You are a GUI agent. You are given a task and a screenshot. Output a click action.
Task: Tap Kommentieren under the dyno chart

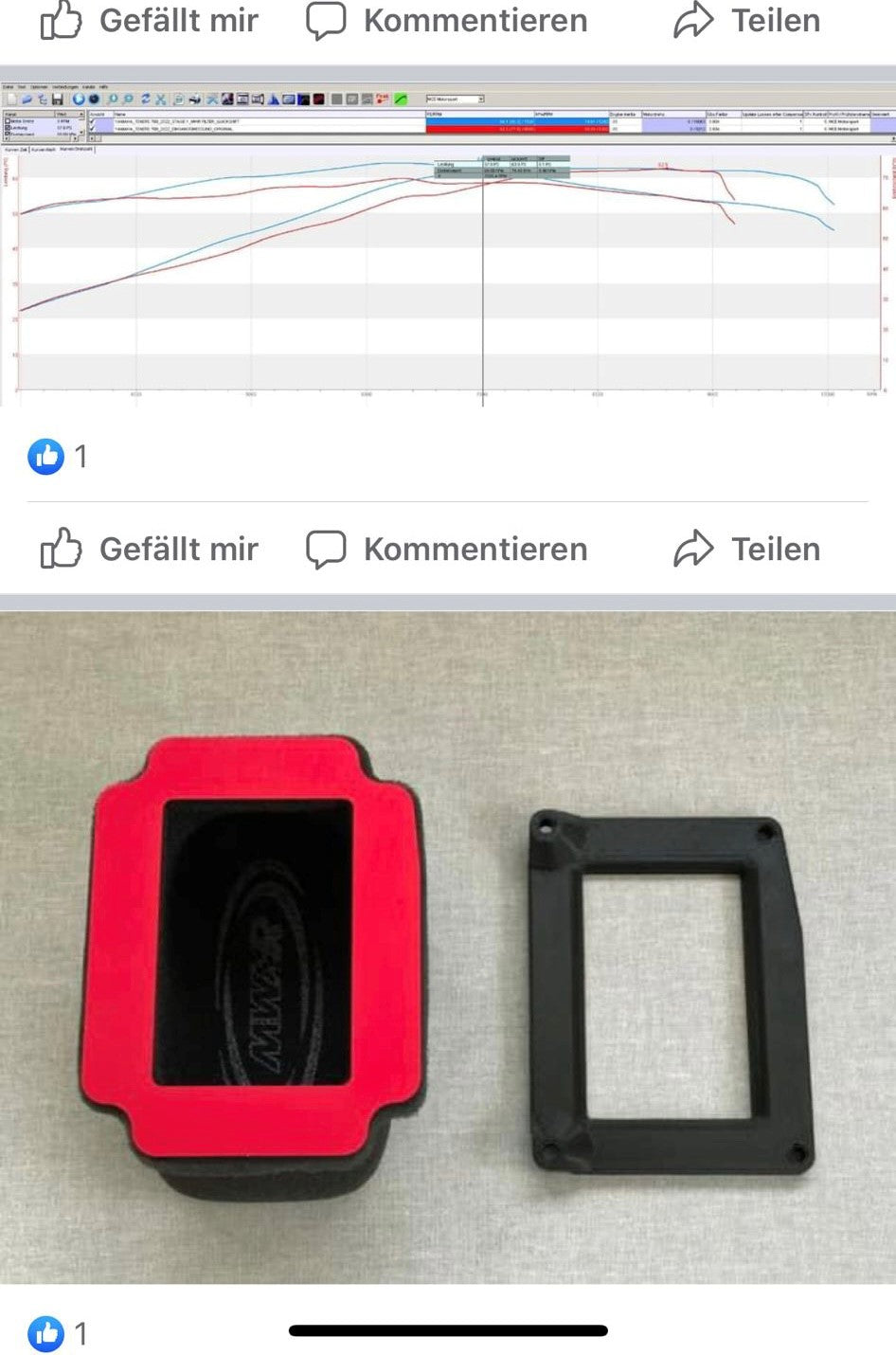(x=447, y=549)
